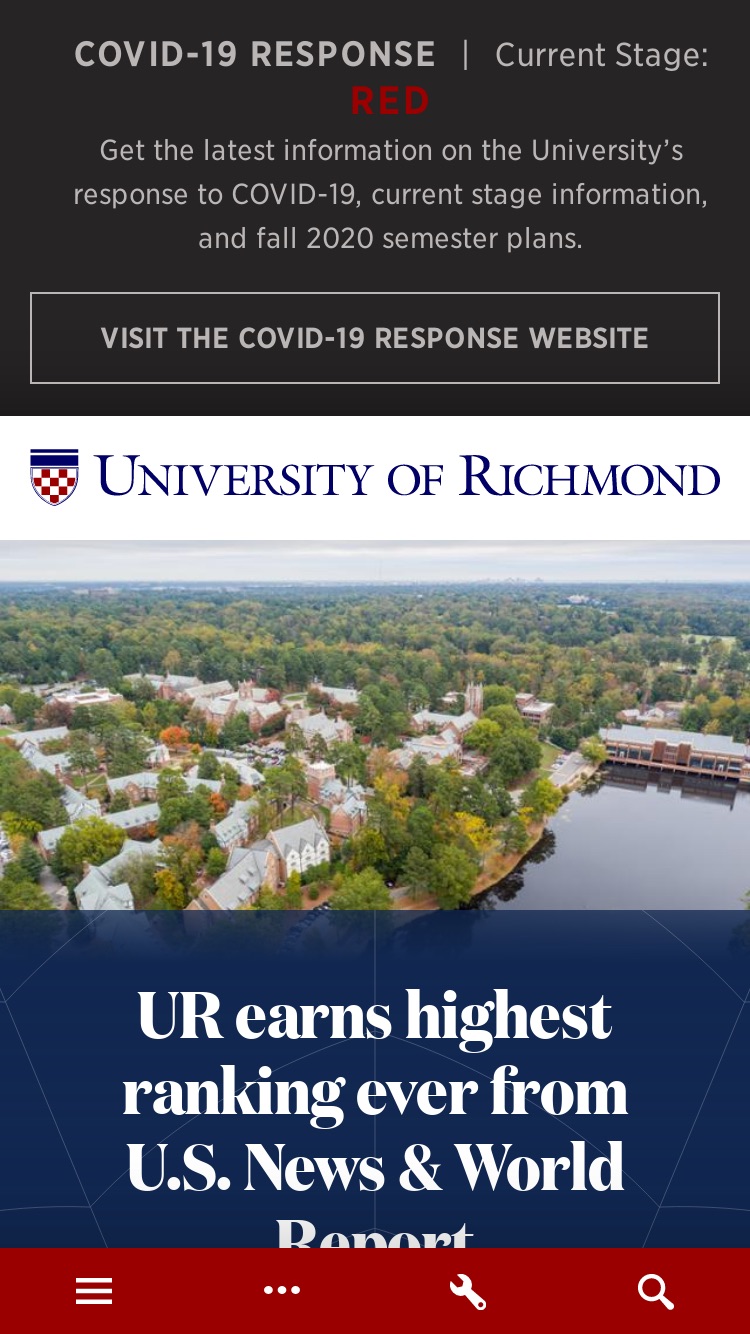
Task: Open the hamburger menu in bottom bar
Action: point(94,1291)
